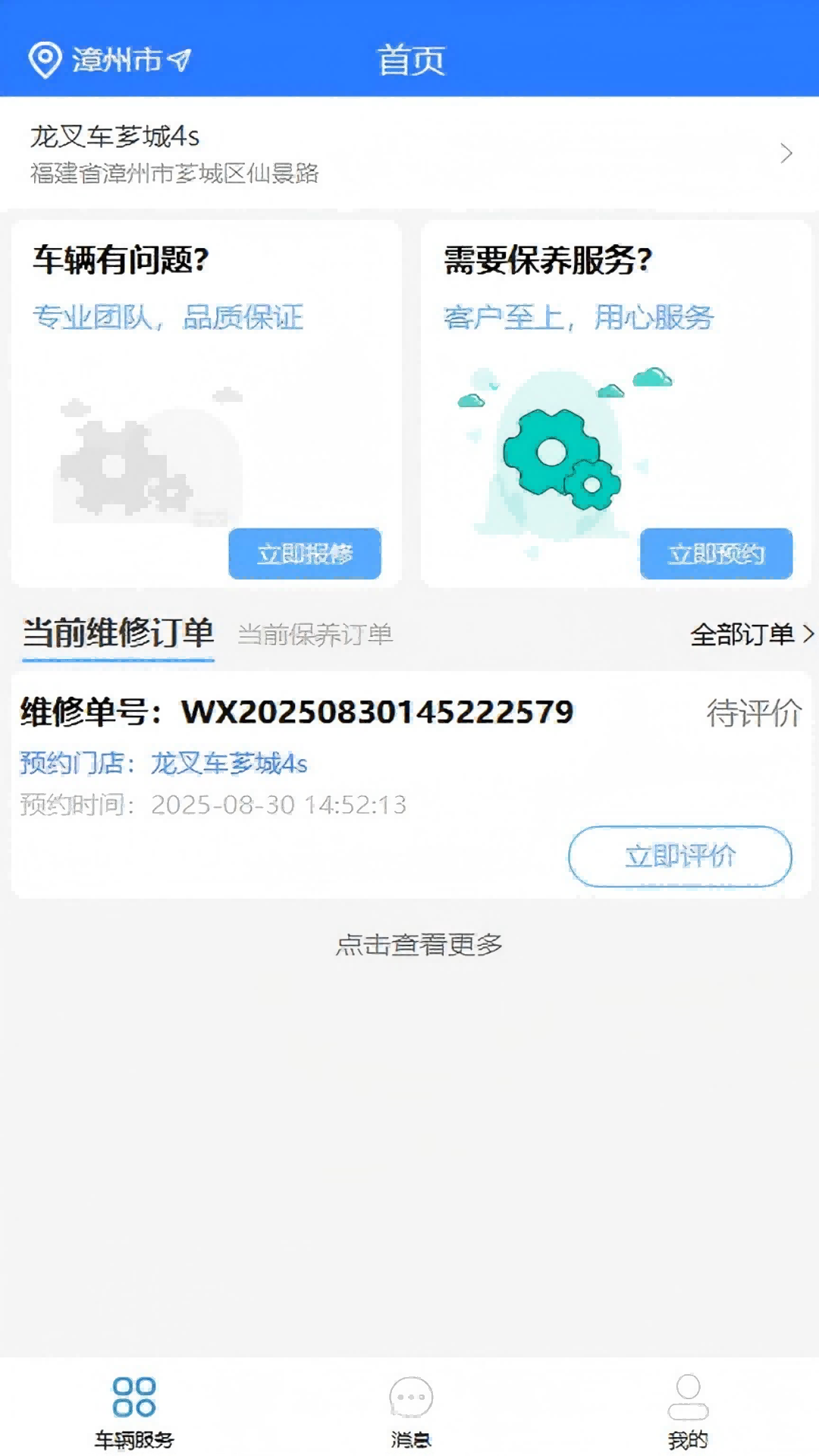Switch to the 当前保养订单 tab

tap(315, 635)
